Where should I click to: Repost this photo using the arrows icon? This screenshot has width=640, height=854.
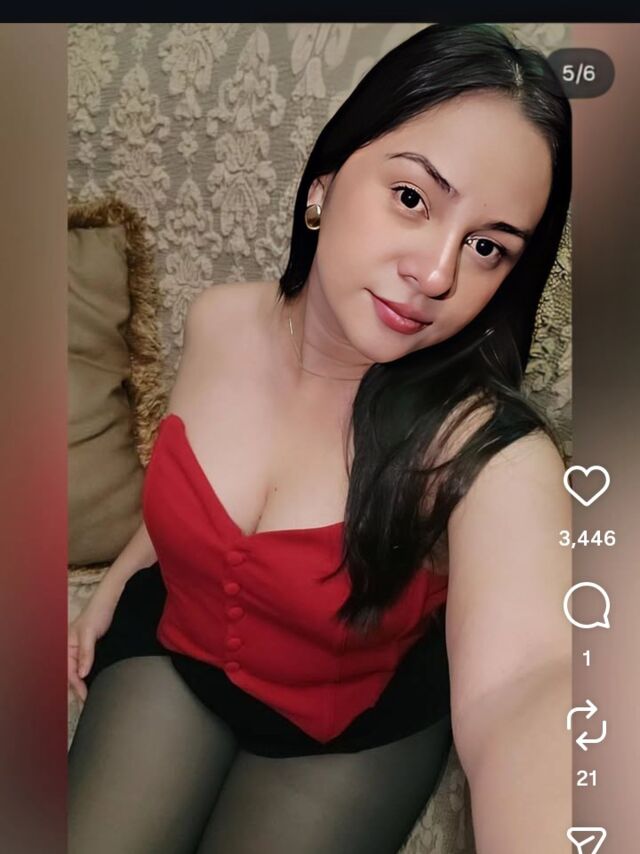coord(586,725)
